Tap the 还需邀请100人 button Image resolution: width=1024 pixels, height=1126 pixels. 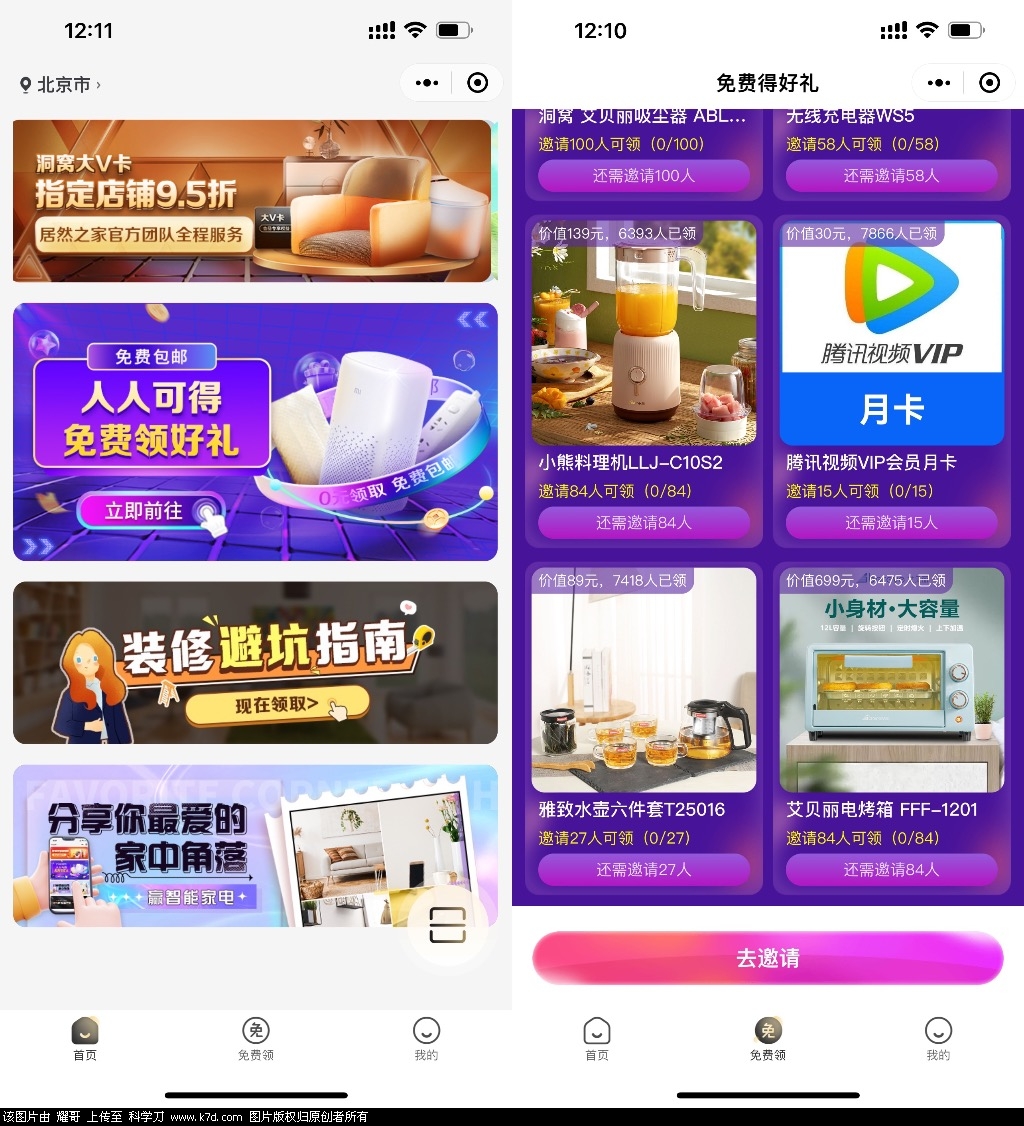[x=643, y=176]
